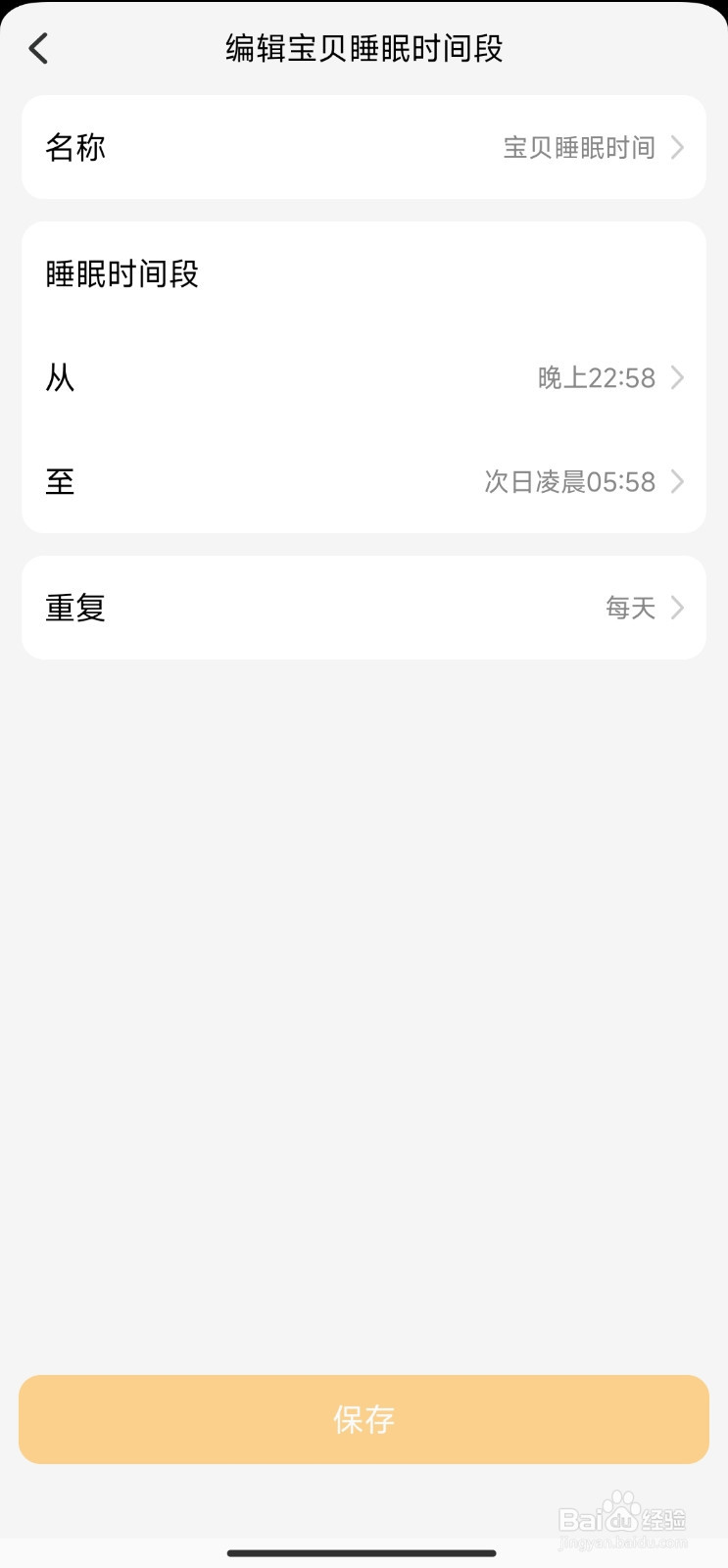The image size is (728, 1568).
Task: Tap the 至 label
Action: pyautogui.click(x=60, y=481)
